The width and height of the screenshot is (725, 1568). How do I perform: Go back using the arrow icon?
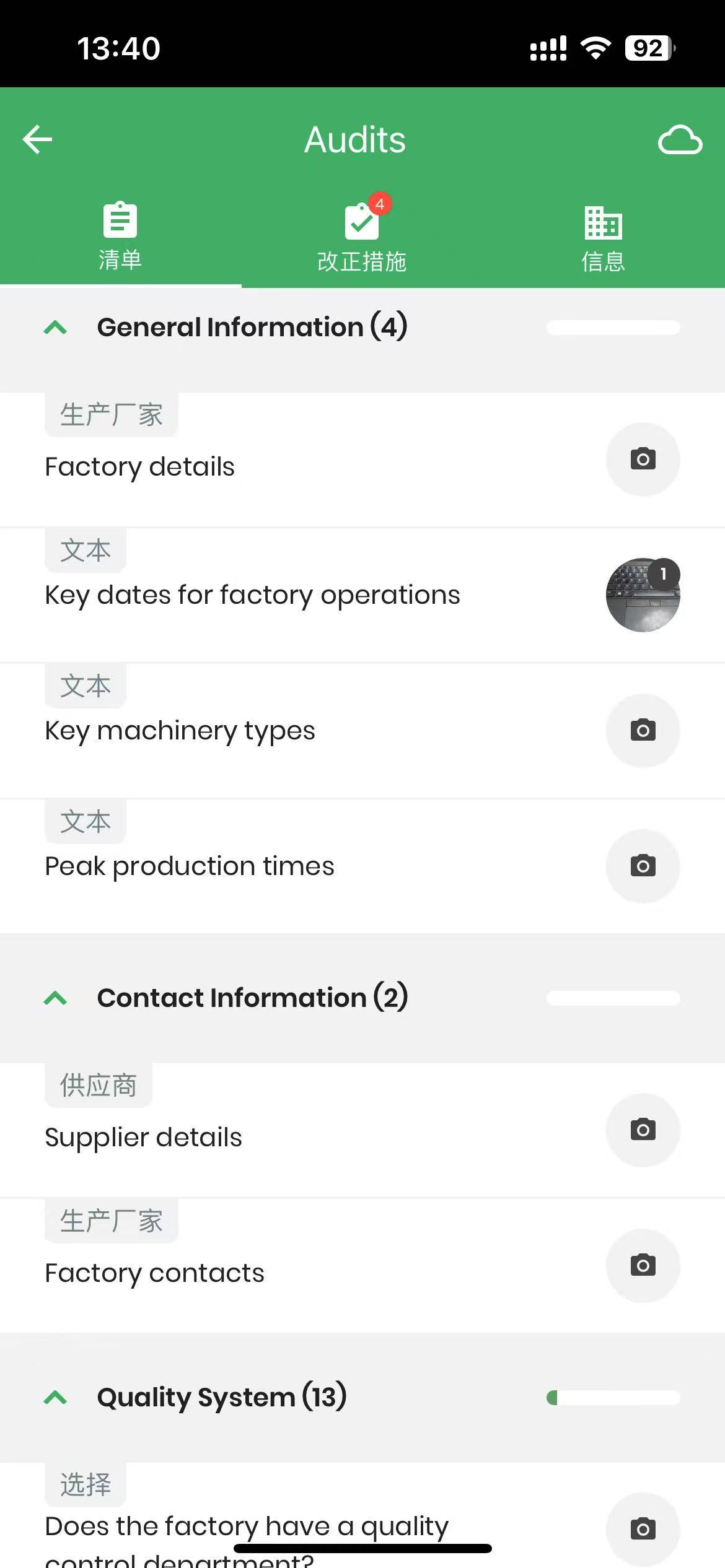pos(37,139)
